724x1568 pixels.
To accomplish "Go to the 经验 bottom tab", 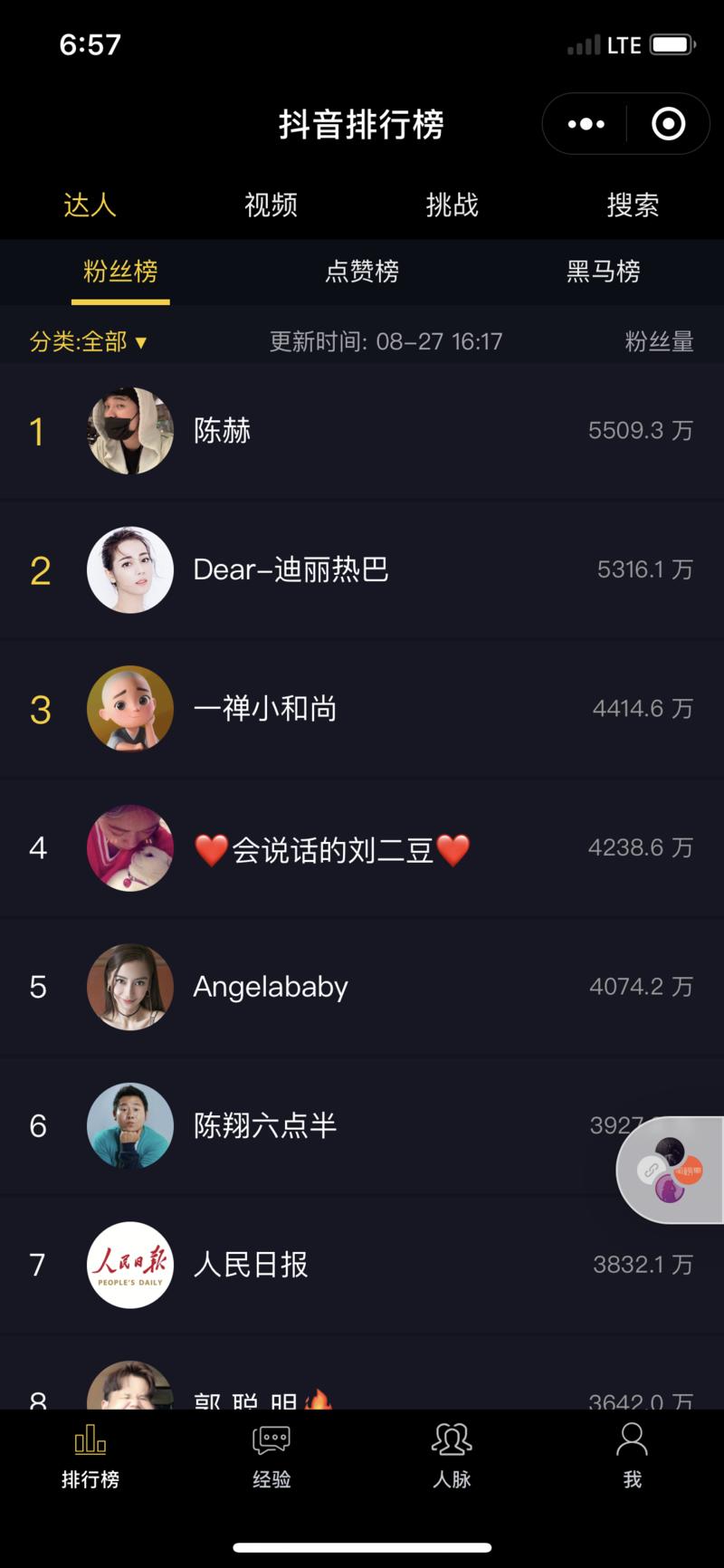I will 271,1456.
